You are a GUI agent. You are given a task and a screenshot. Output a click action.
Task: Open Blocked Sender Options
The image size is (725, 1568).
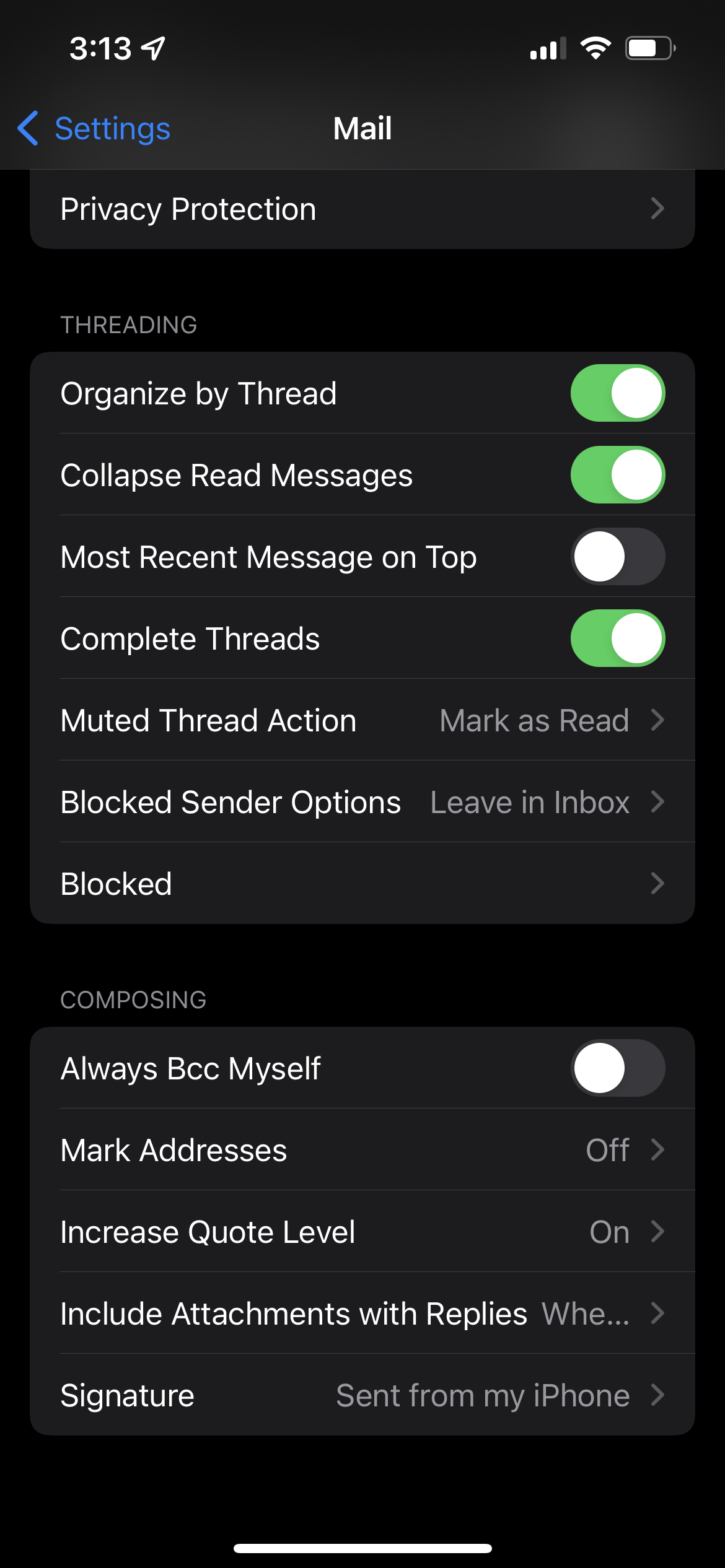pos(362,802)
